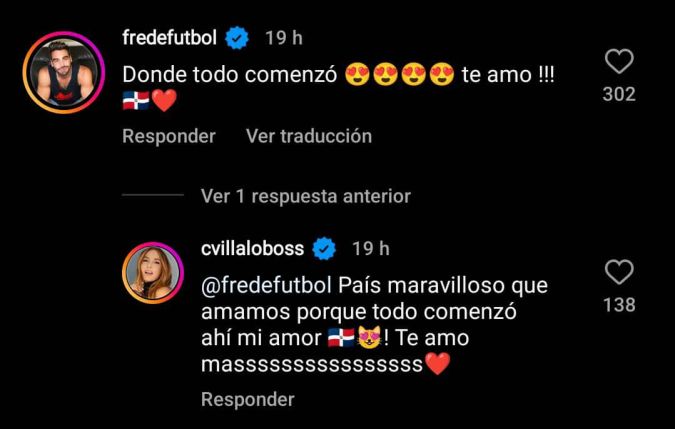Like fredefutbol's comment
Screen dimensions: 675x429
click(620, 63)
